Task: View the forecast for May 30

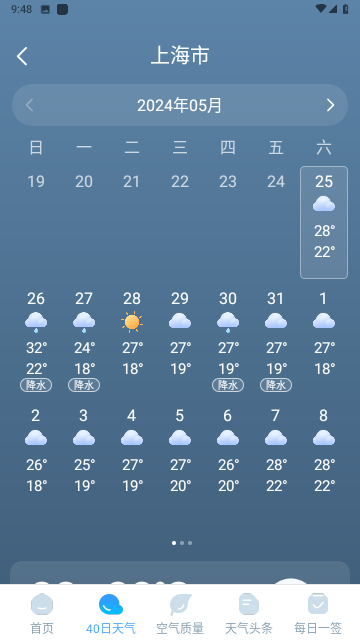Action: [228, 340]
